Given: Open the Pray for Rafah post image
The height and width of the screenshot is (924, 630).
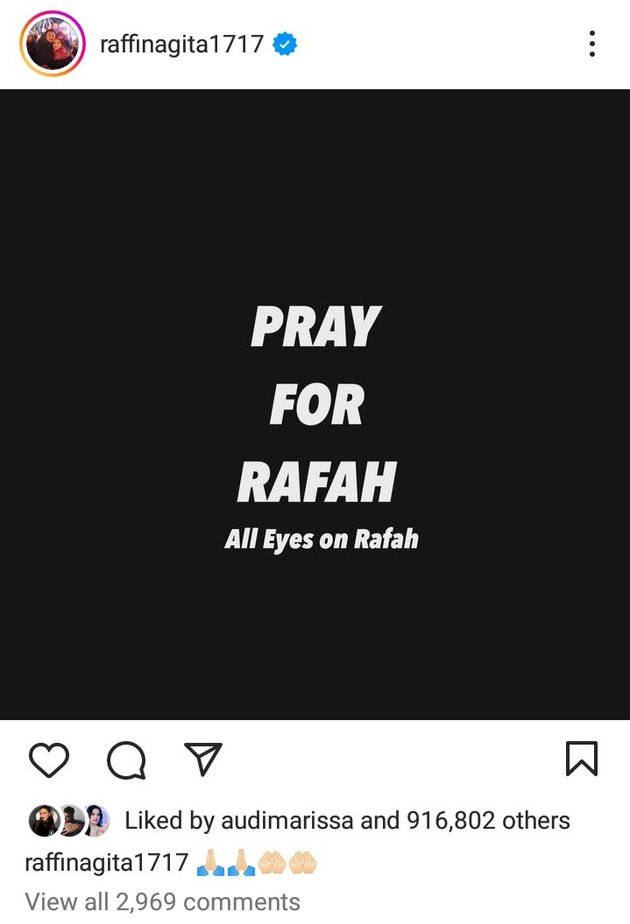Looking at the screenshot, I should tap(315, 405).
